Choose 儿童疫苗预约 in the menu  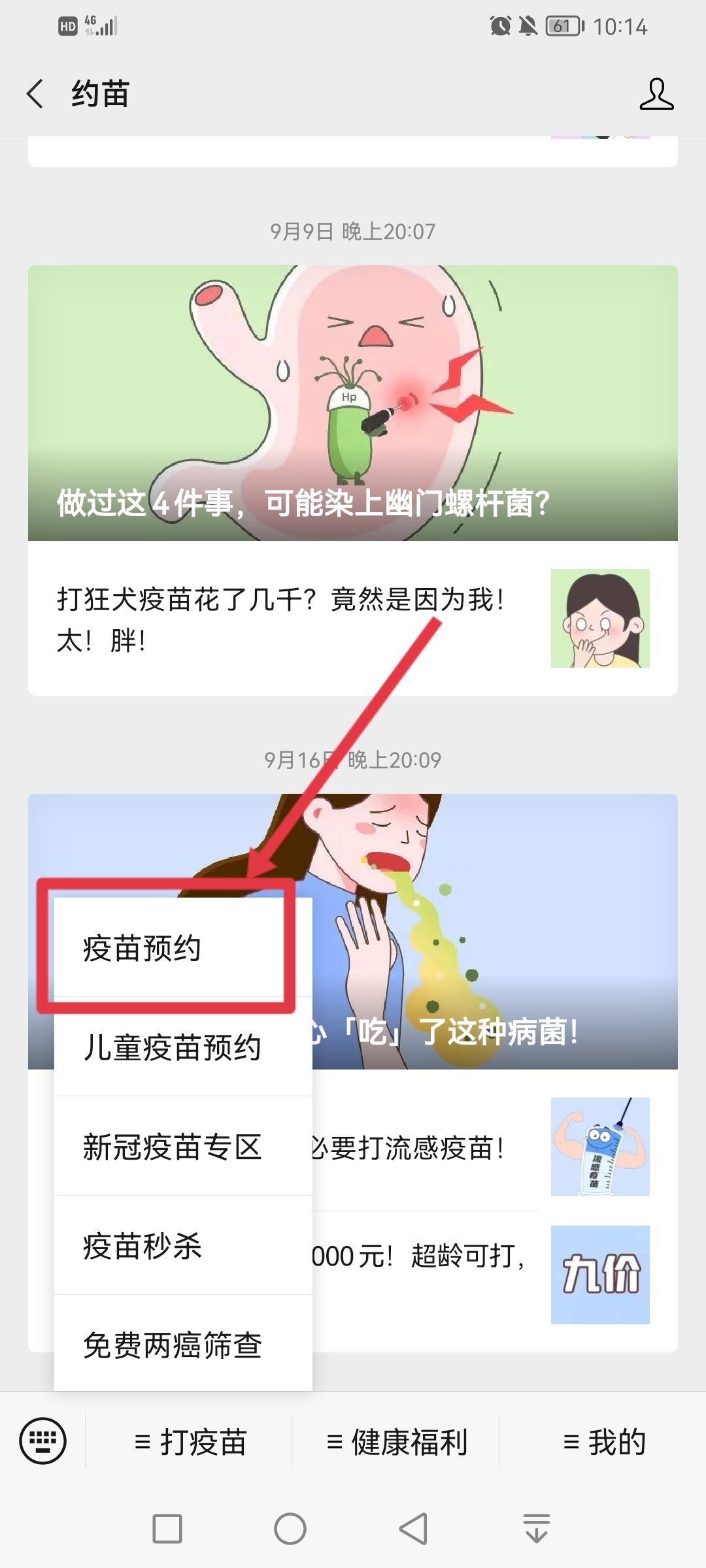point(173,1047)
